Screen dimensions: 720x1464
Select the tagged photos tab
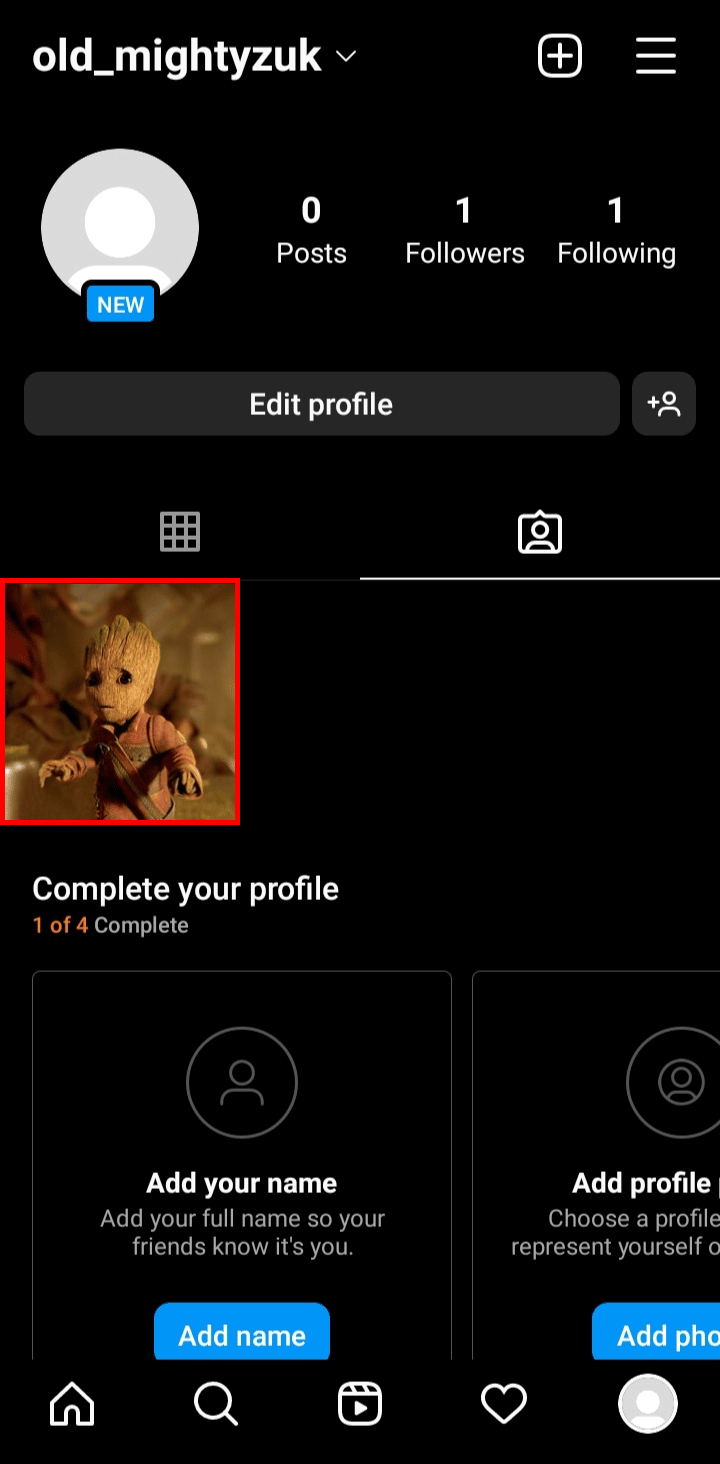pyautogui.click(x=540, y=532)
